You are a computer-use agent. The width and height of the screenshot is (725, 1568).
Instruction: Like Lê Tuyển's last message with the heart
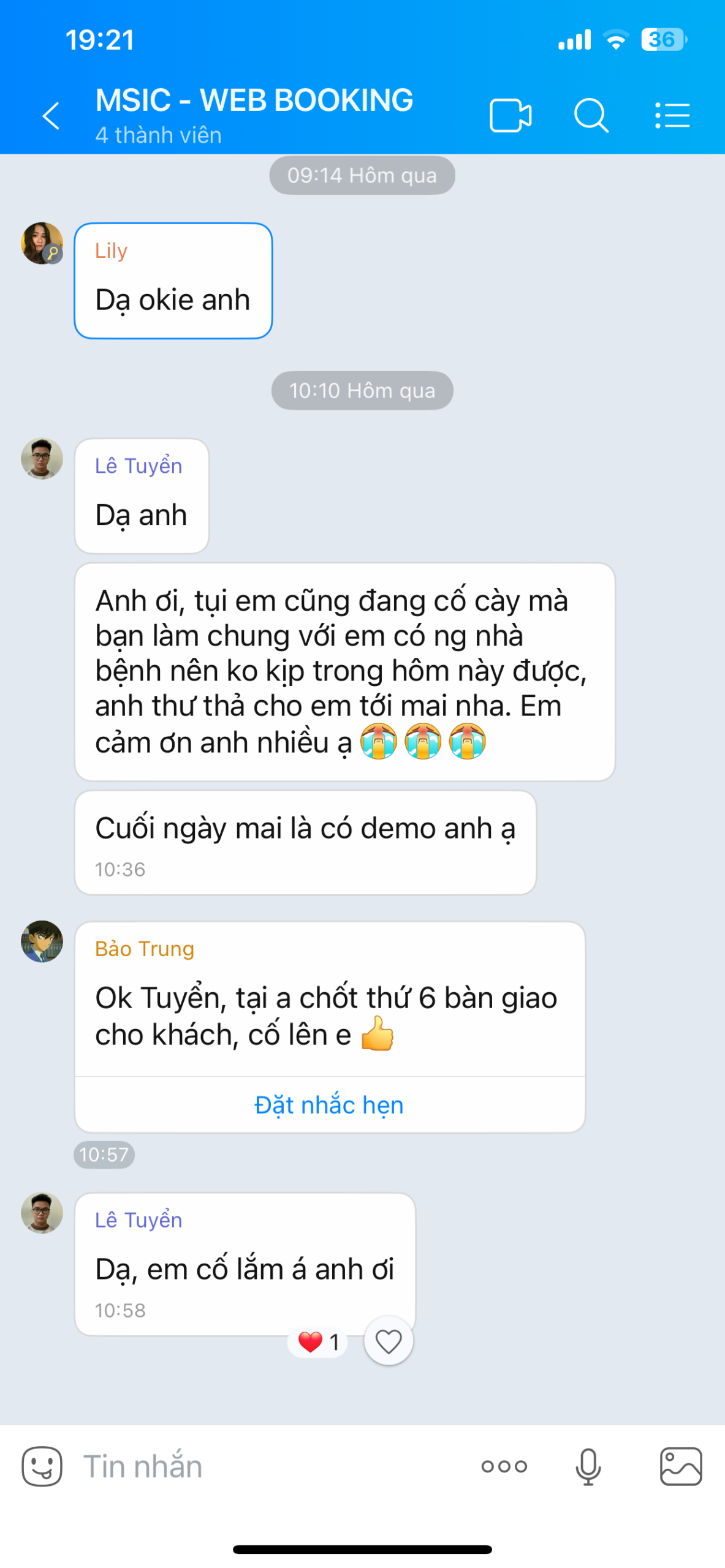pos(388,1341)
